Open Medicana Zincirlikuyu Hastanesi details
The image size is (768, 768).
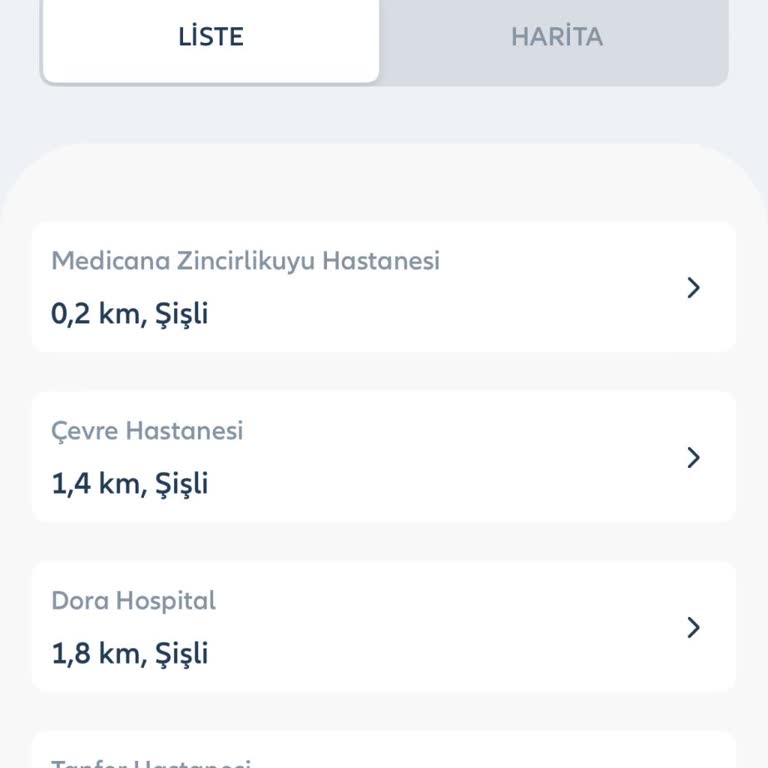click(383, 287)
